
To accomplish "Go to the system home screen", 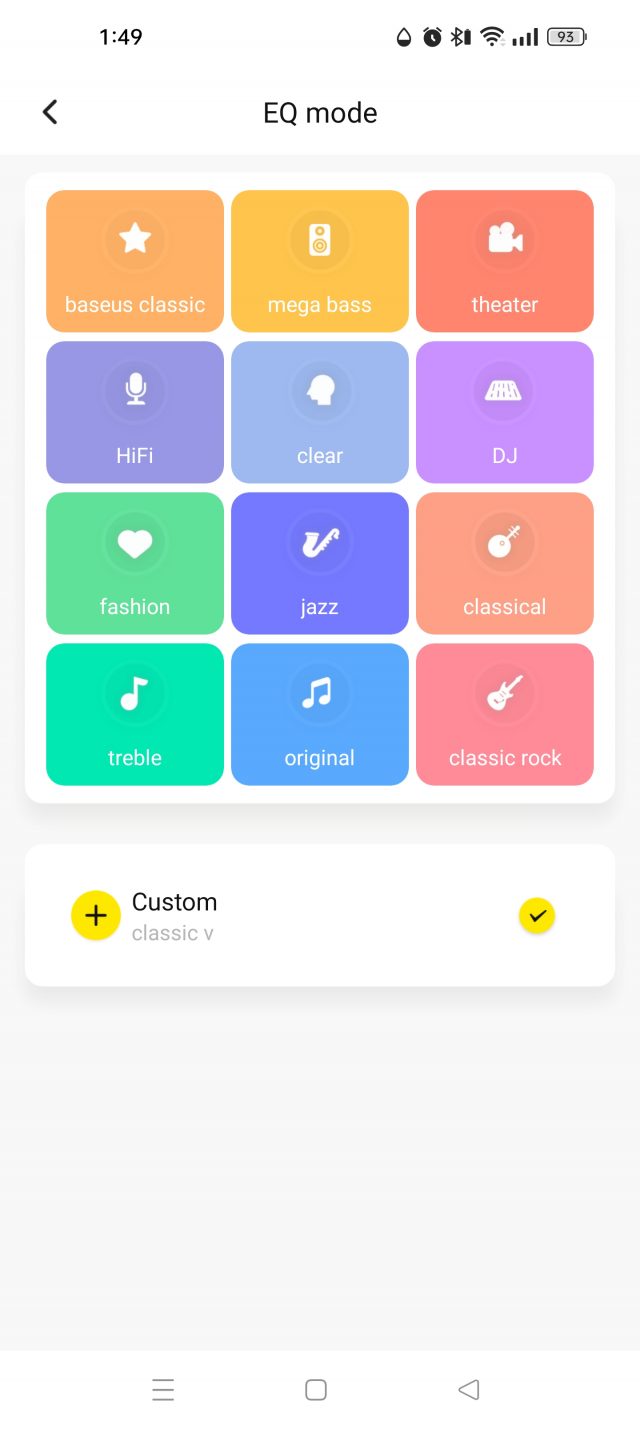I will point(316,1389).
